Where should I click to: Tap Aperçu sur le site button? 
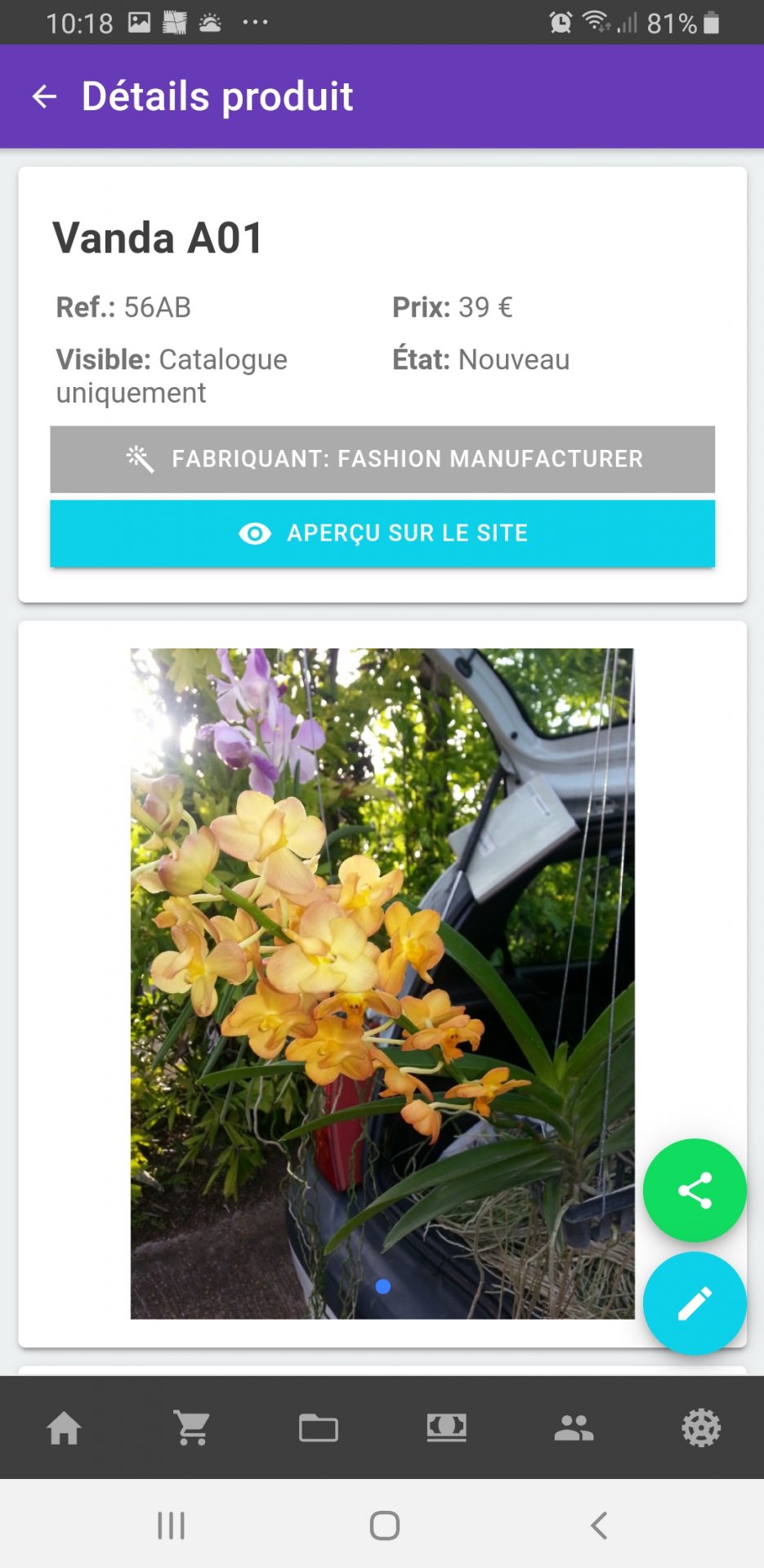(x=382, y=533)
